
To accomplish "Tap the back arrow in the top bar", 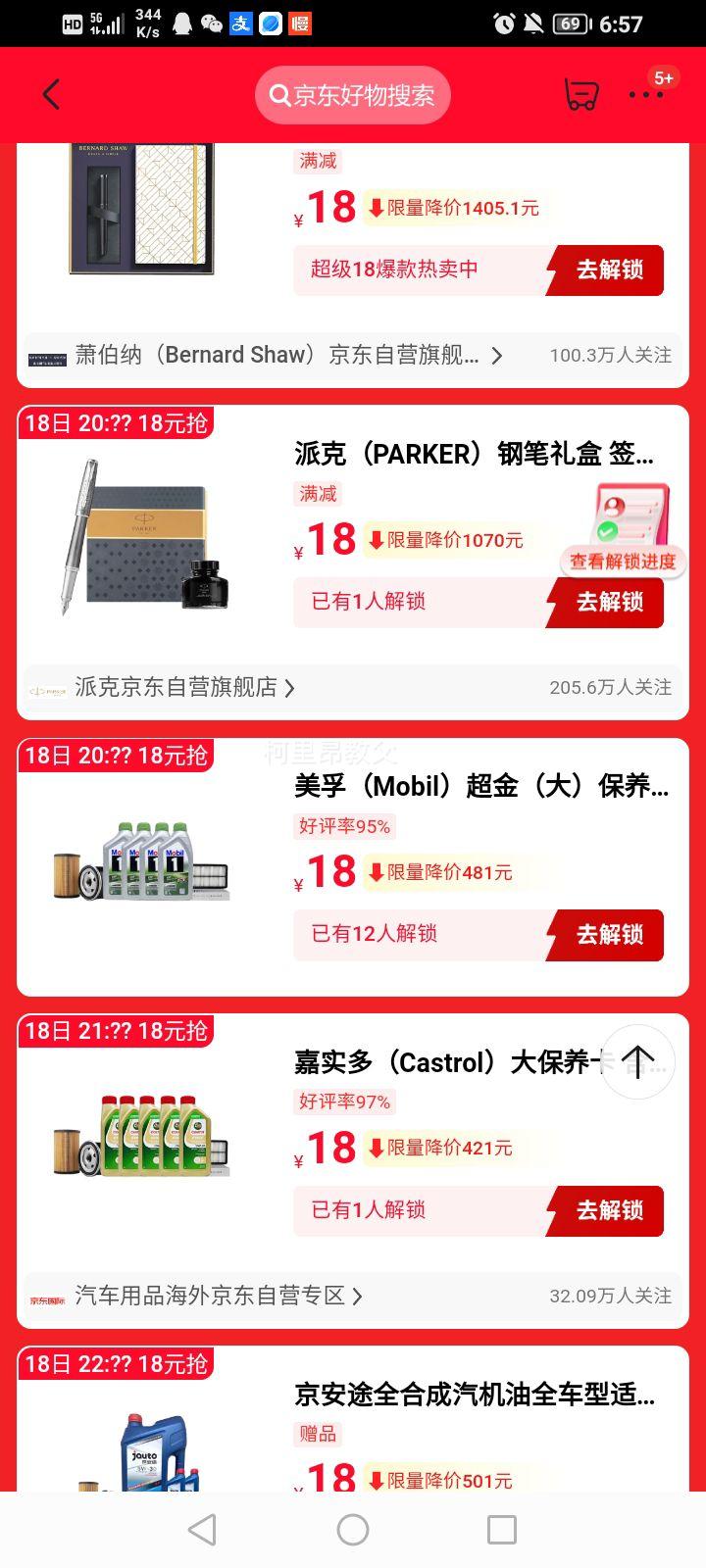I will [x=50, y=94].
